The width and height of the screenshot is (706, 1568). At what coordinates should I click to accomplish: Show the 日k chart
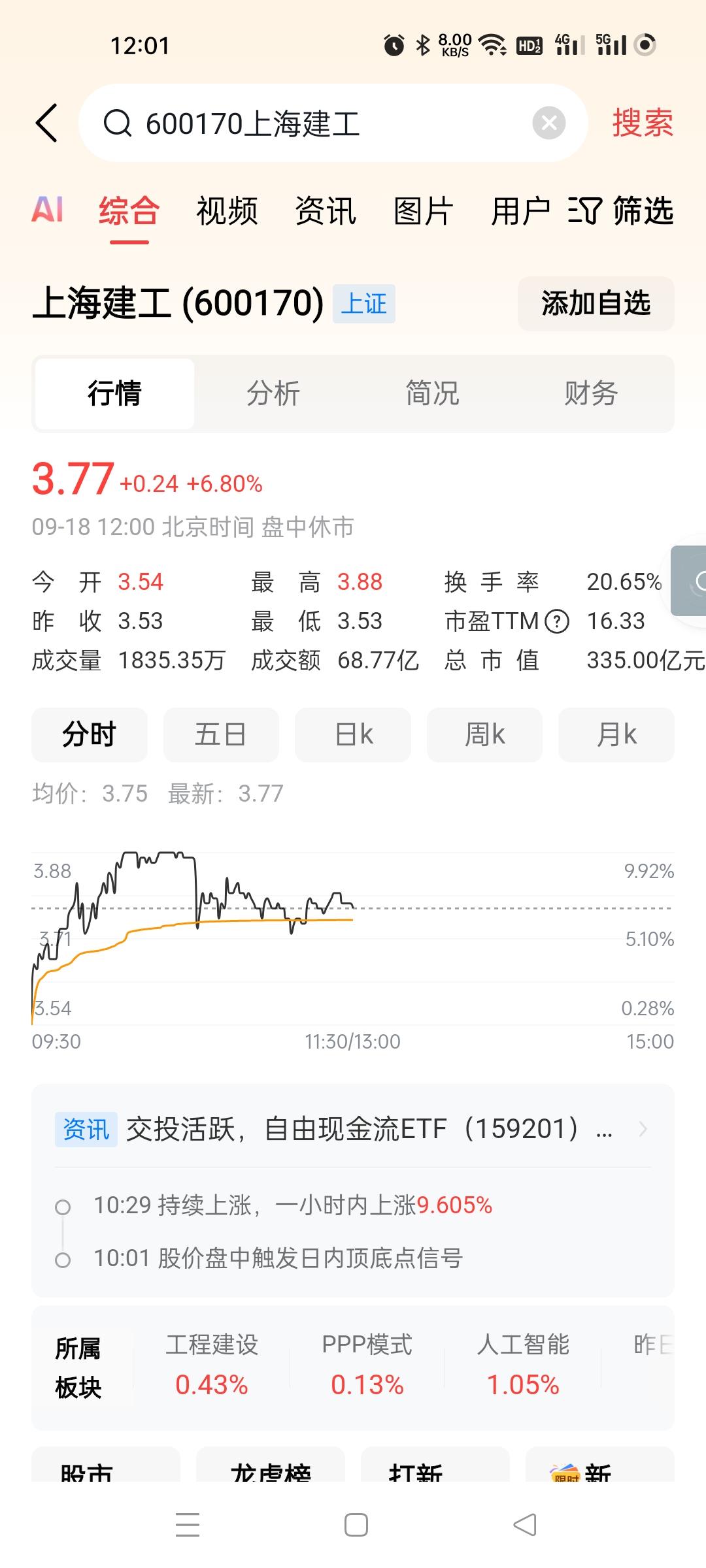tap(353, 735)
